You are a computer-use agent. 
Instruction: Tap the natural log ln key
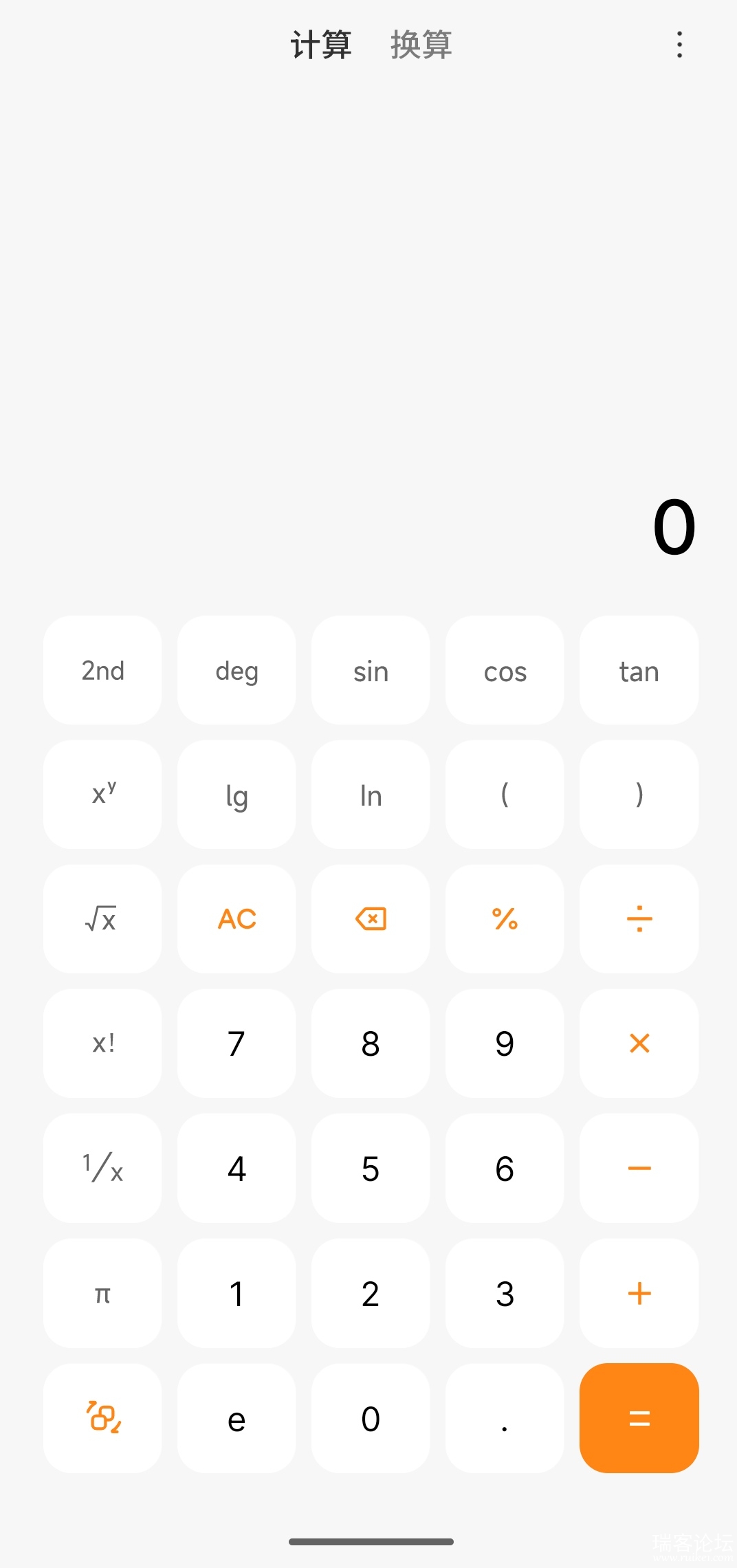click(371, 795)
